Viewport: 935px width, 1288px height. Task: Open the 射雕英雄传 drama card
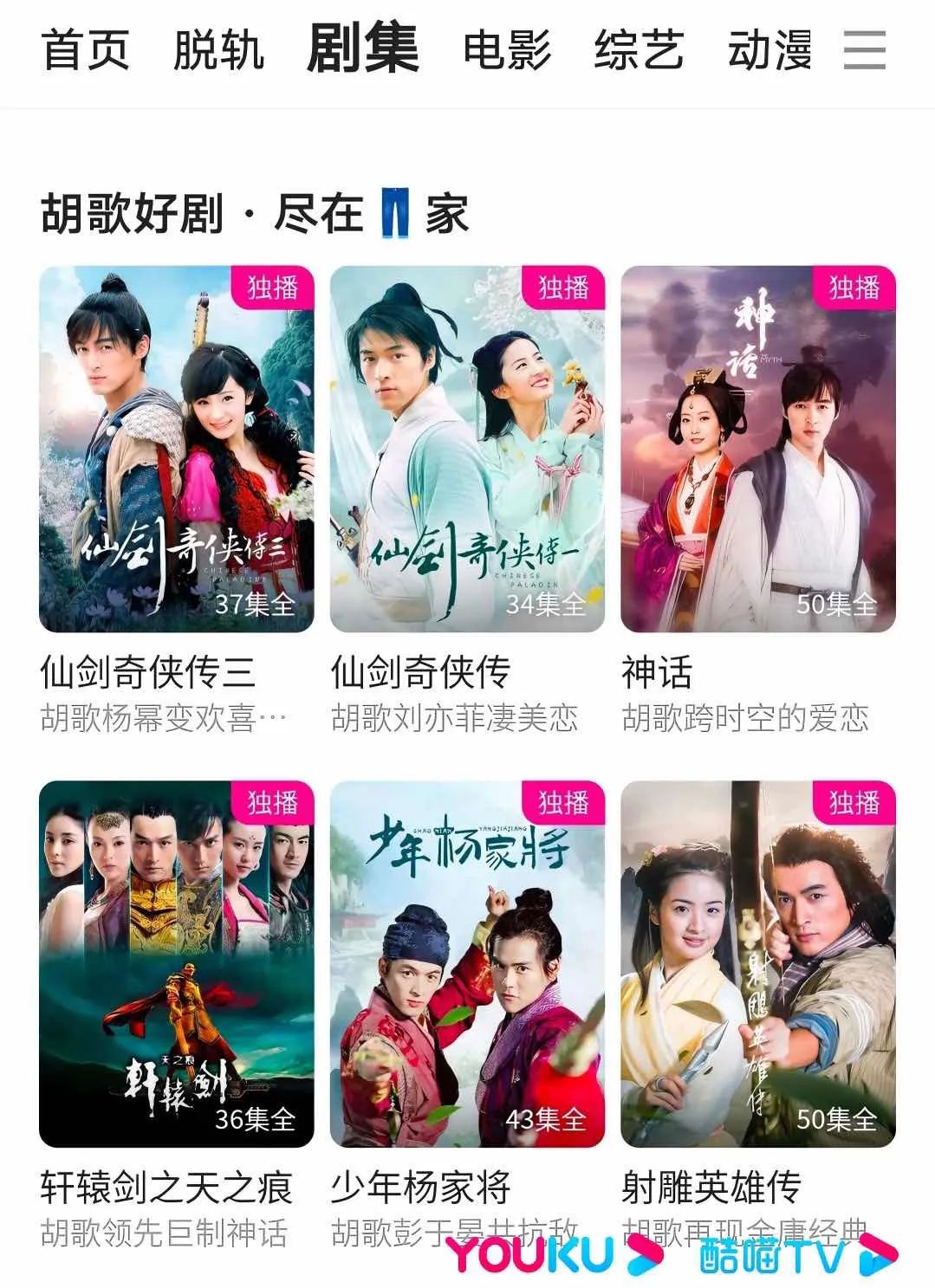(757, 963)
